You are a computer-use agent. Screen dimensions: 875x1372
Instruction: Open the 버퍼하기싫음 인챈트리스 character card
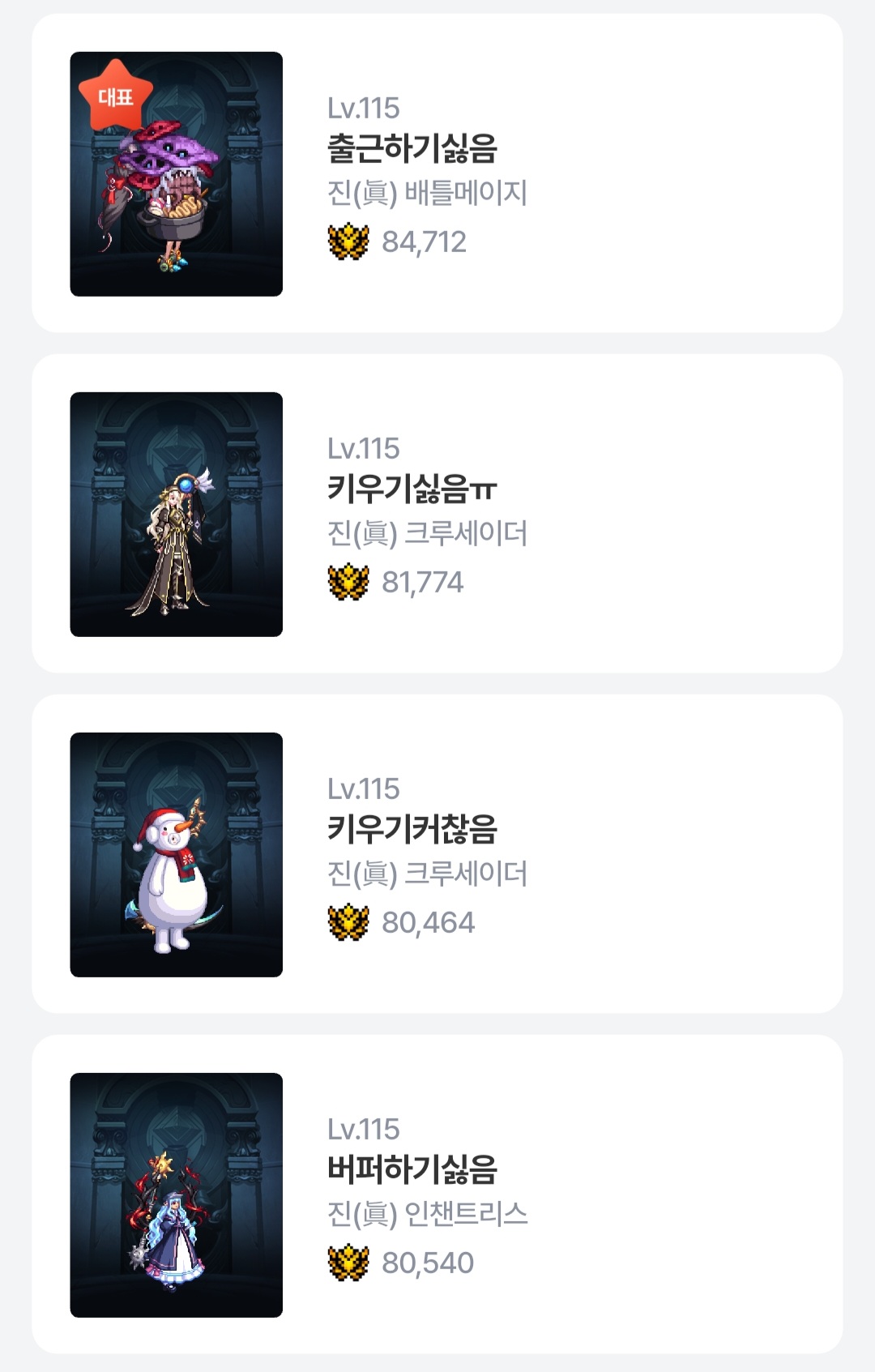point(437,1195)
